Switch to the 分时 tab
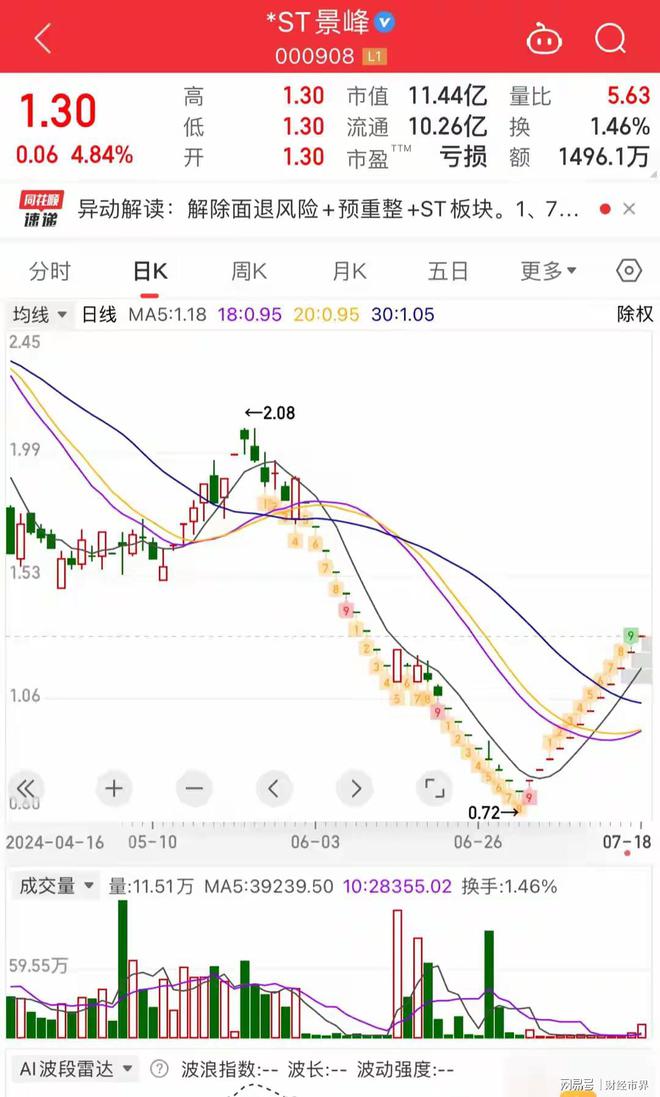Image resolution: width=660 pixels, height=1097 pixels. (50, 271)
